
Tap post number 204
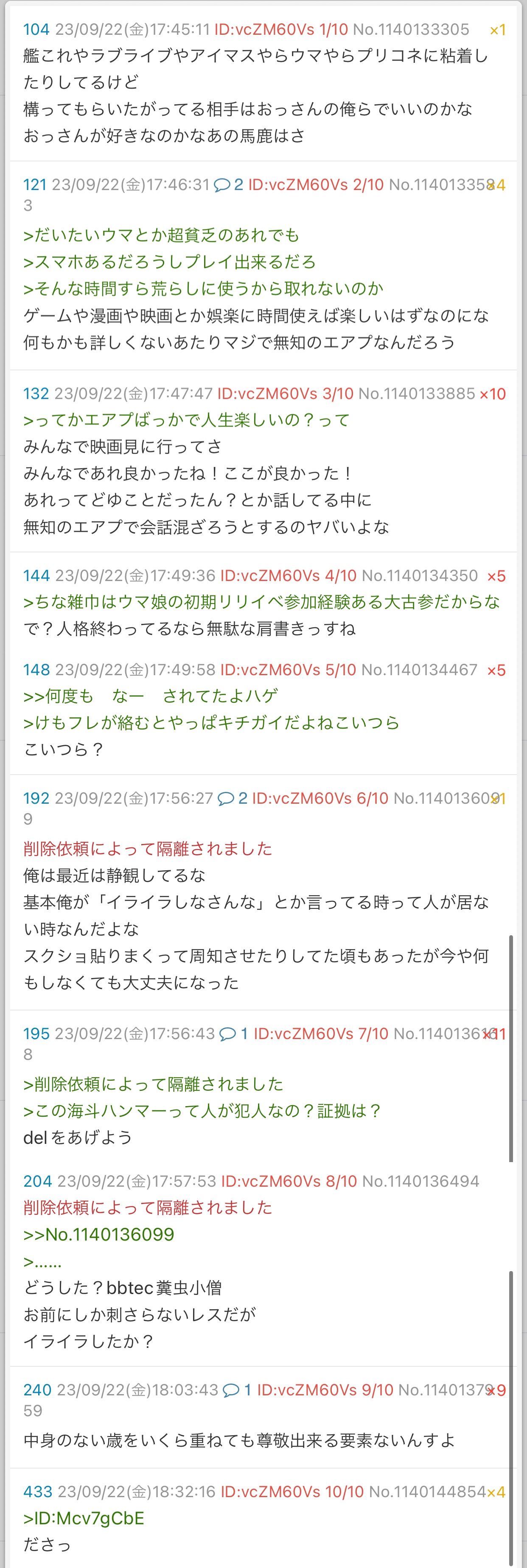click(x=37, y=1182)
